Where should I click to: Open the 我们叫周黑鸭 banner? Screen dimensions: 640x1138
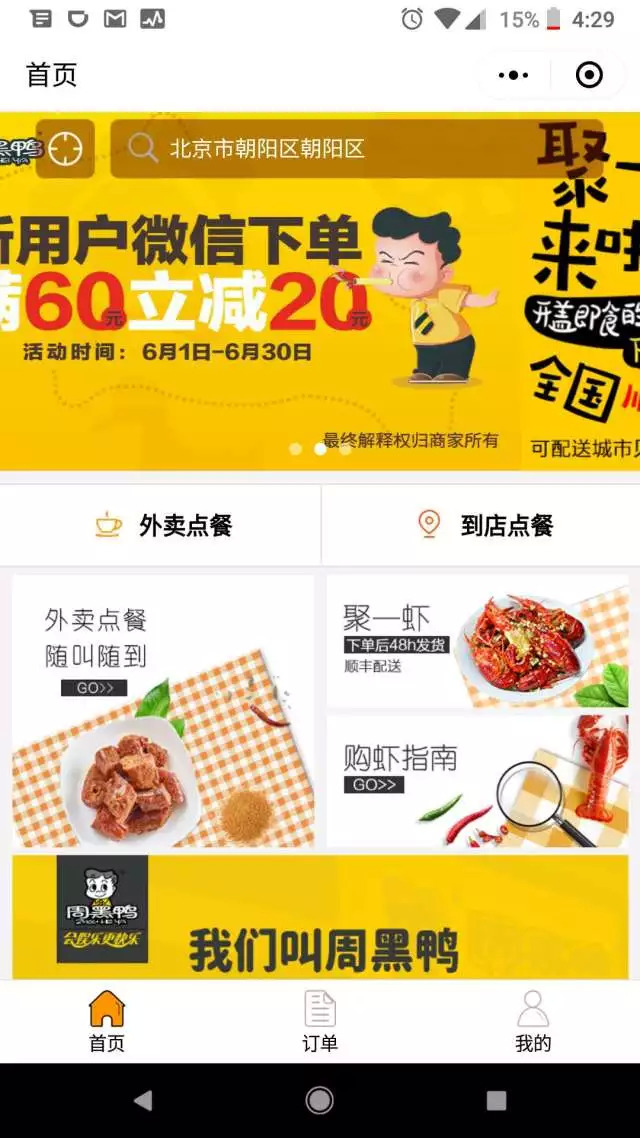(x=320, y=917)
